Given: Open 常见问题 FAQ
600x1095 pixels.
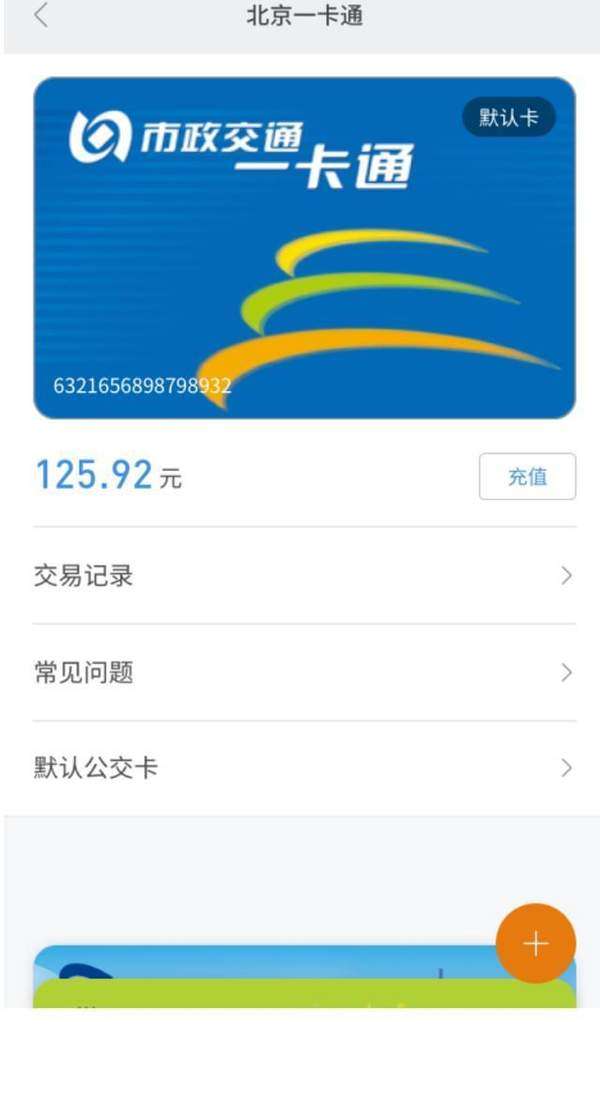Looking at the screenshot, I should pos(304,673).
